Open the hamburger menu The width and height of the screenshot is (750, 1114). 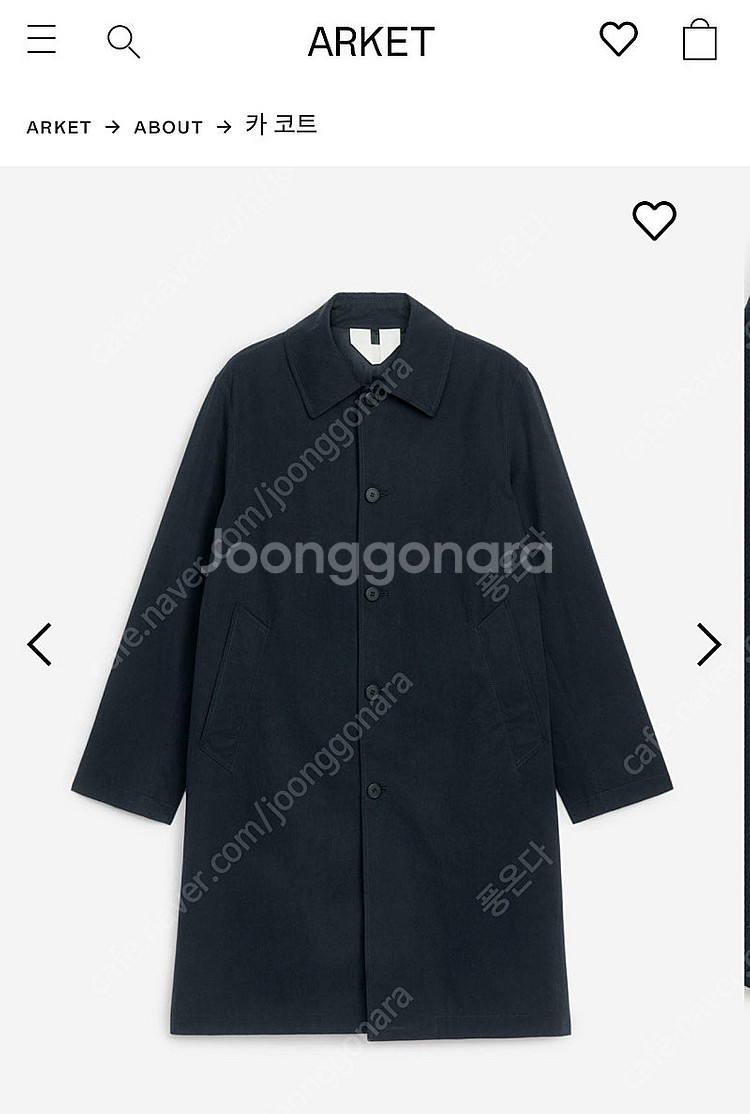(41, 40)
